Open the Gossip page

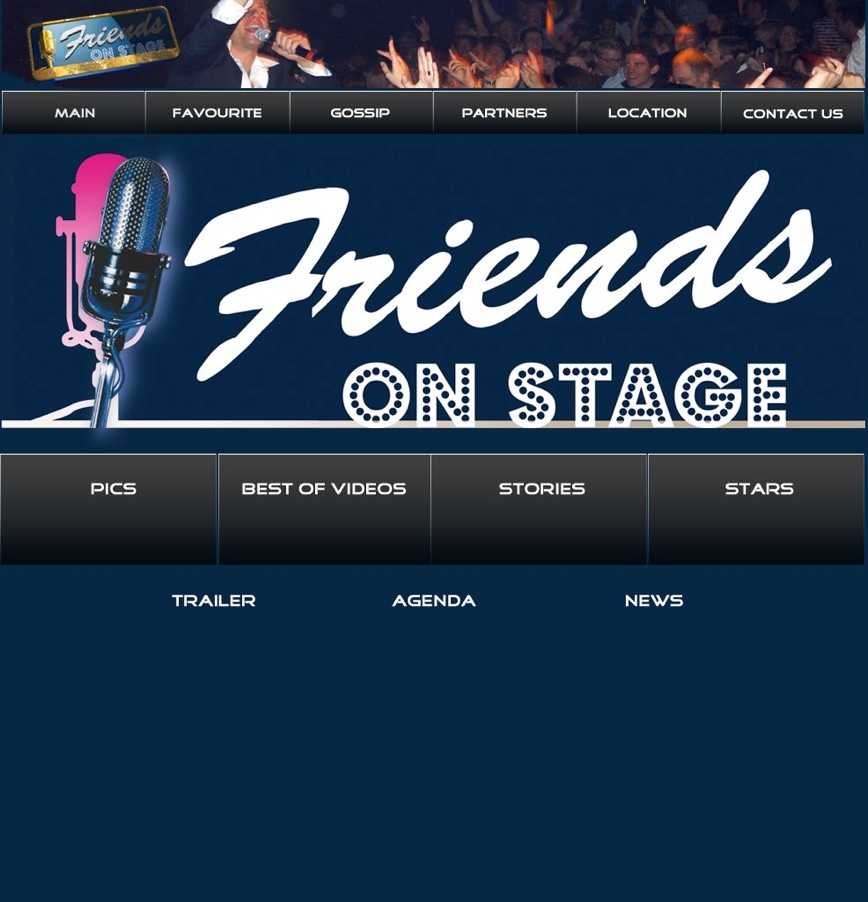[x=360, y=113]
